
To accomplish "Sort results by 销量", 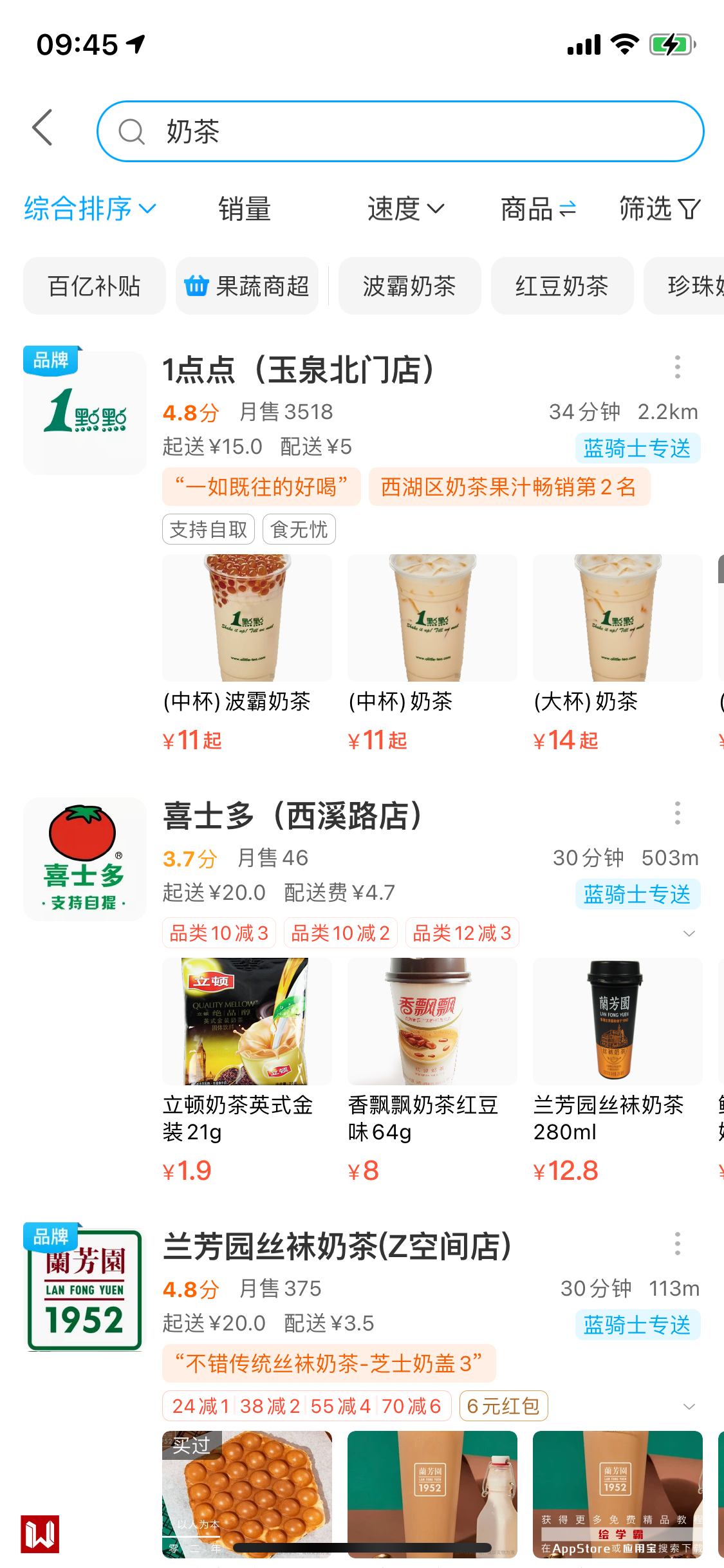I will (245, 209).
